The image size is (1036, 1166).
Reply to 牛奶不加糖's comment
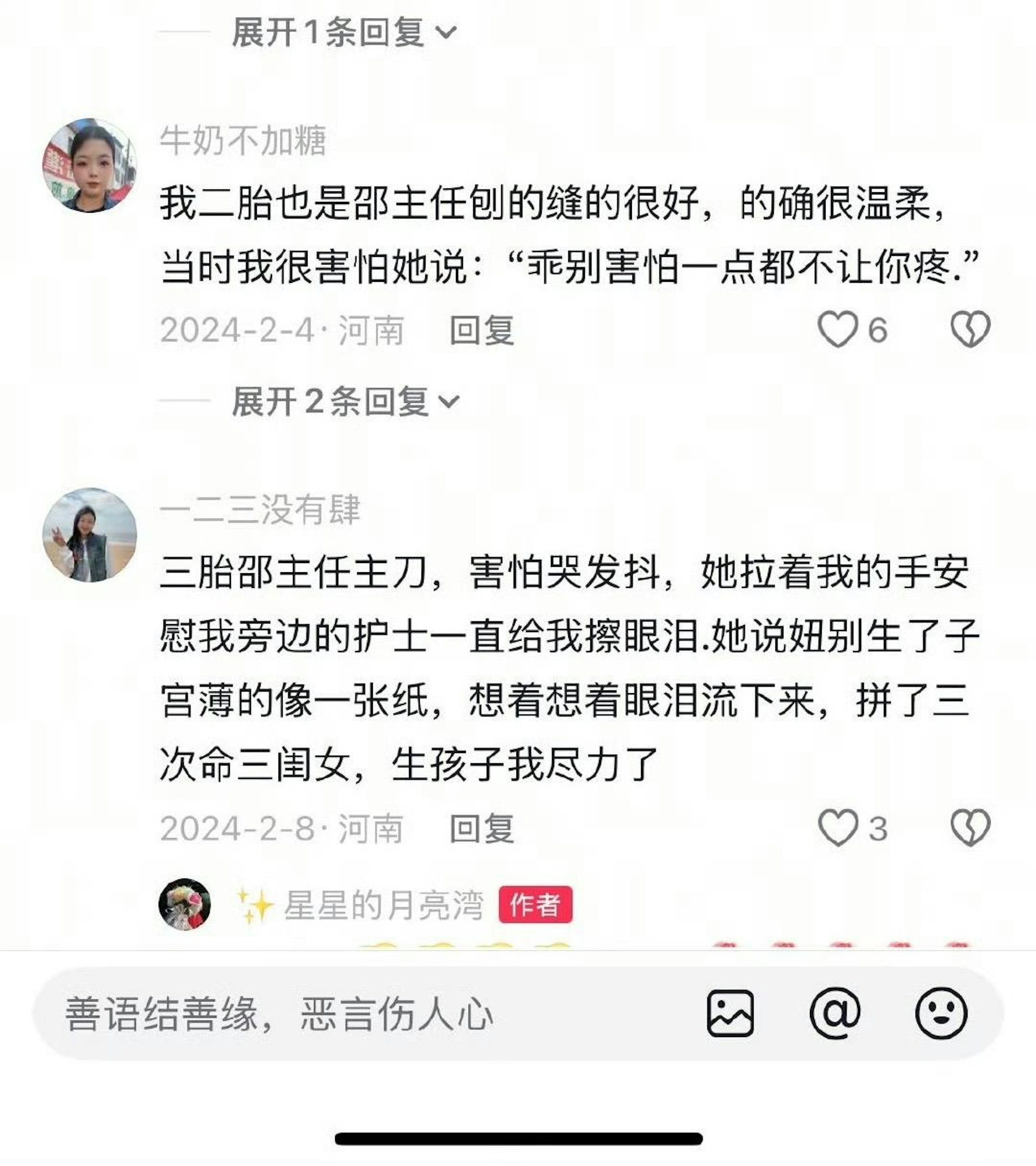(482, 330)
